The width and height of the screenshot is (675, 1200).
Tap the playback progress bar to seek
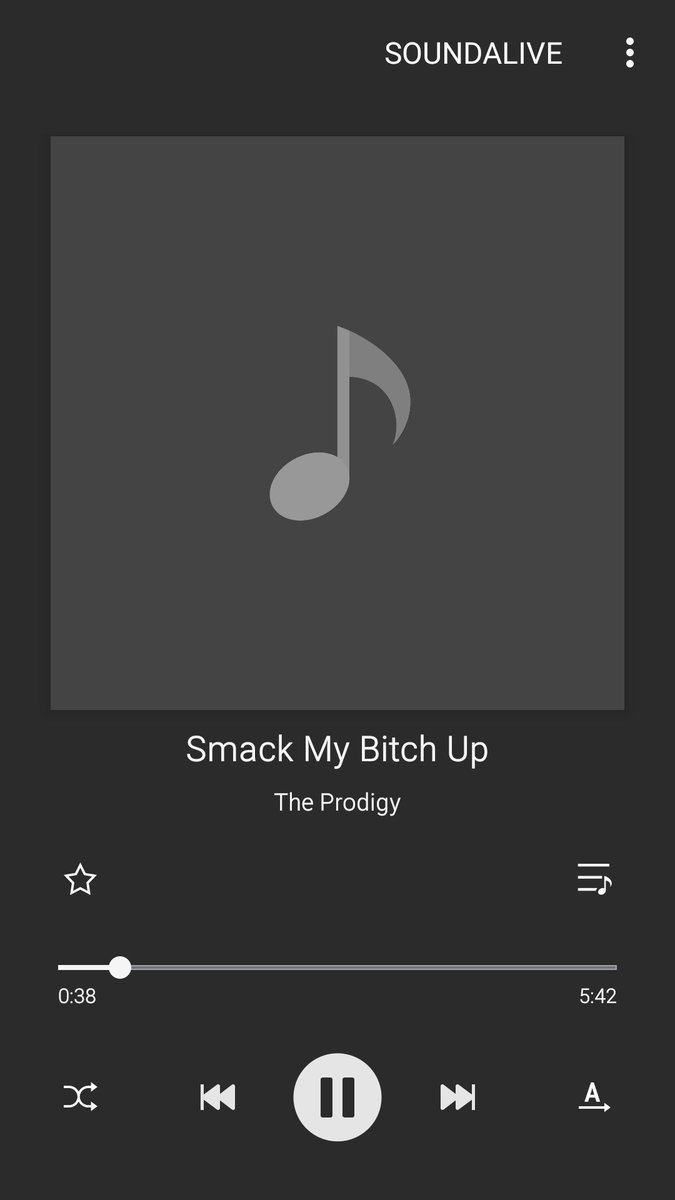[x=337, y=967]
